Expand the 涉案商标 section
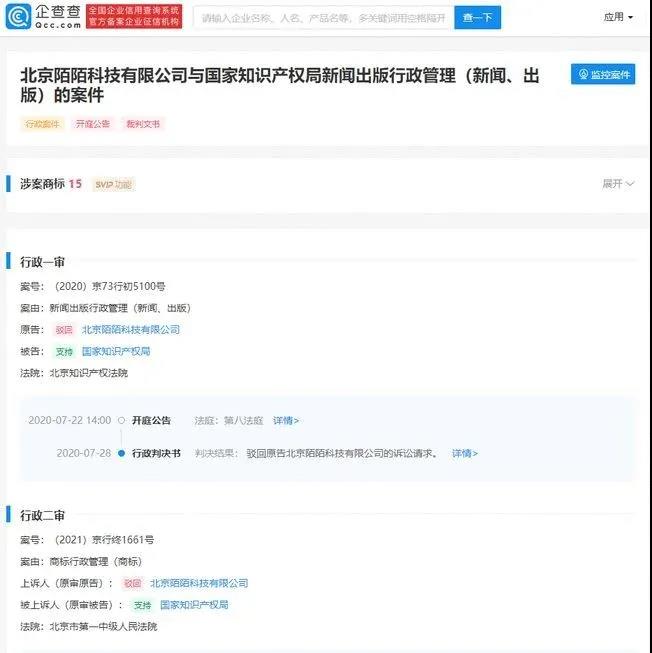The image size is (652, 653). click(x=617, y=184)
